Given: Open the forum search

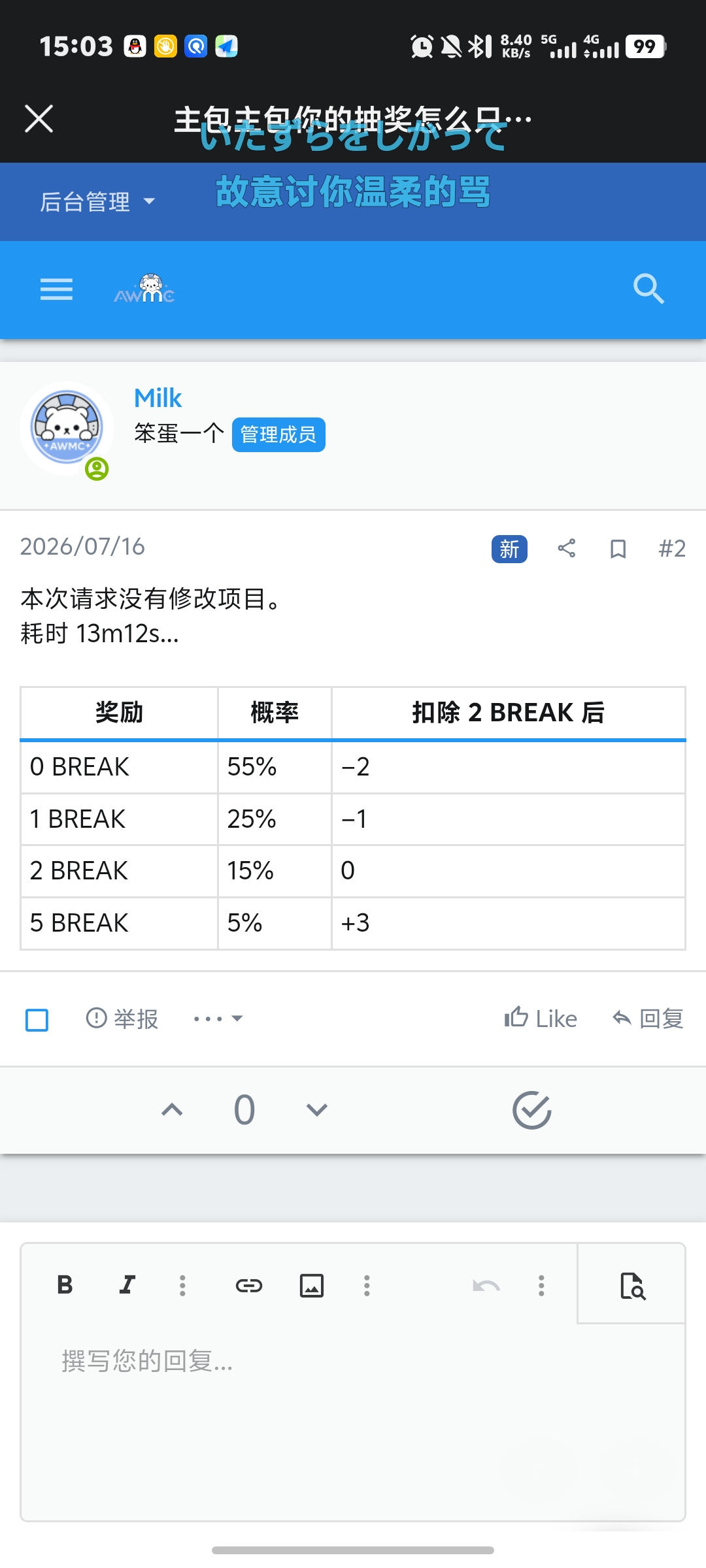Looking at the screenshot, I should coord(648,289).
